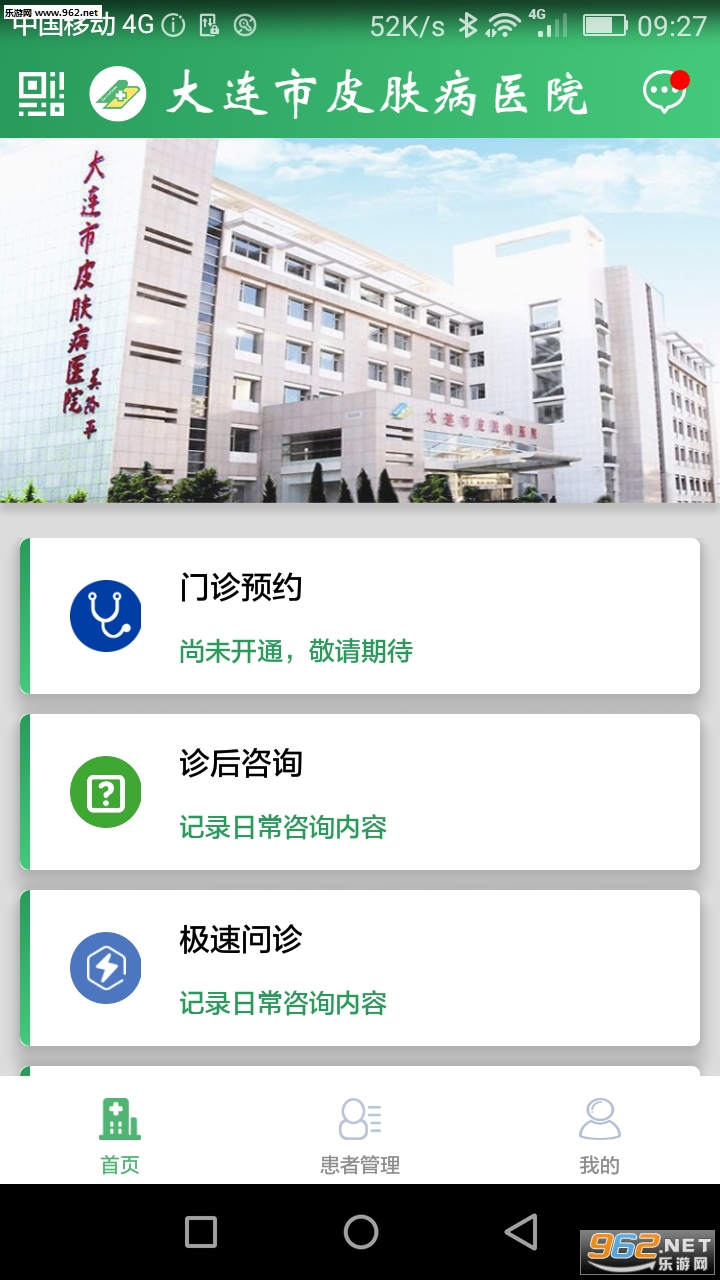720x1280 pixels.
Task: Open the 诊后咨询 card
Action: 360,792
